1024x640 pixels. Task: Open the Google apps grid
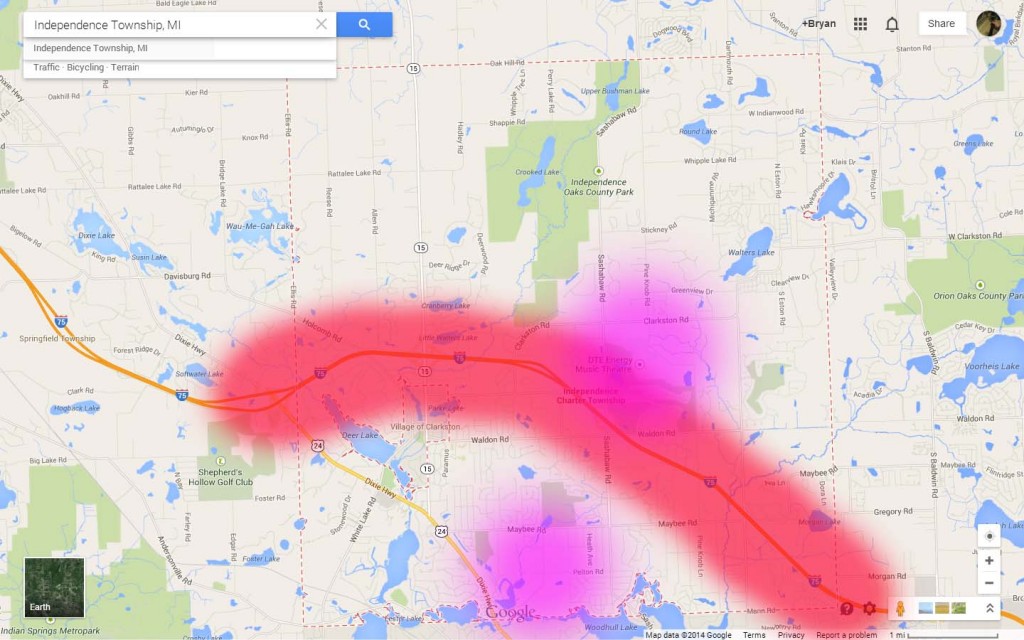[x=860, y=24]
